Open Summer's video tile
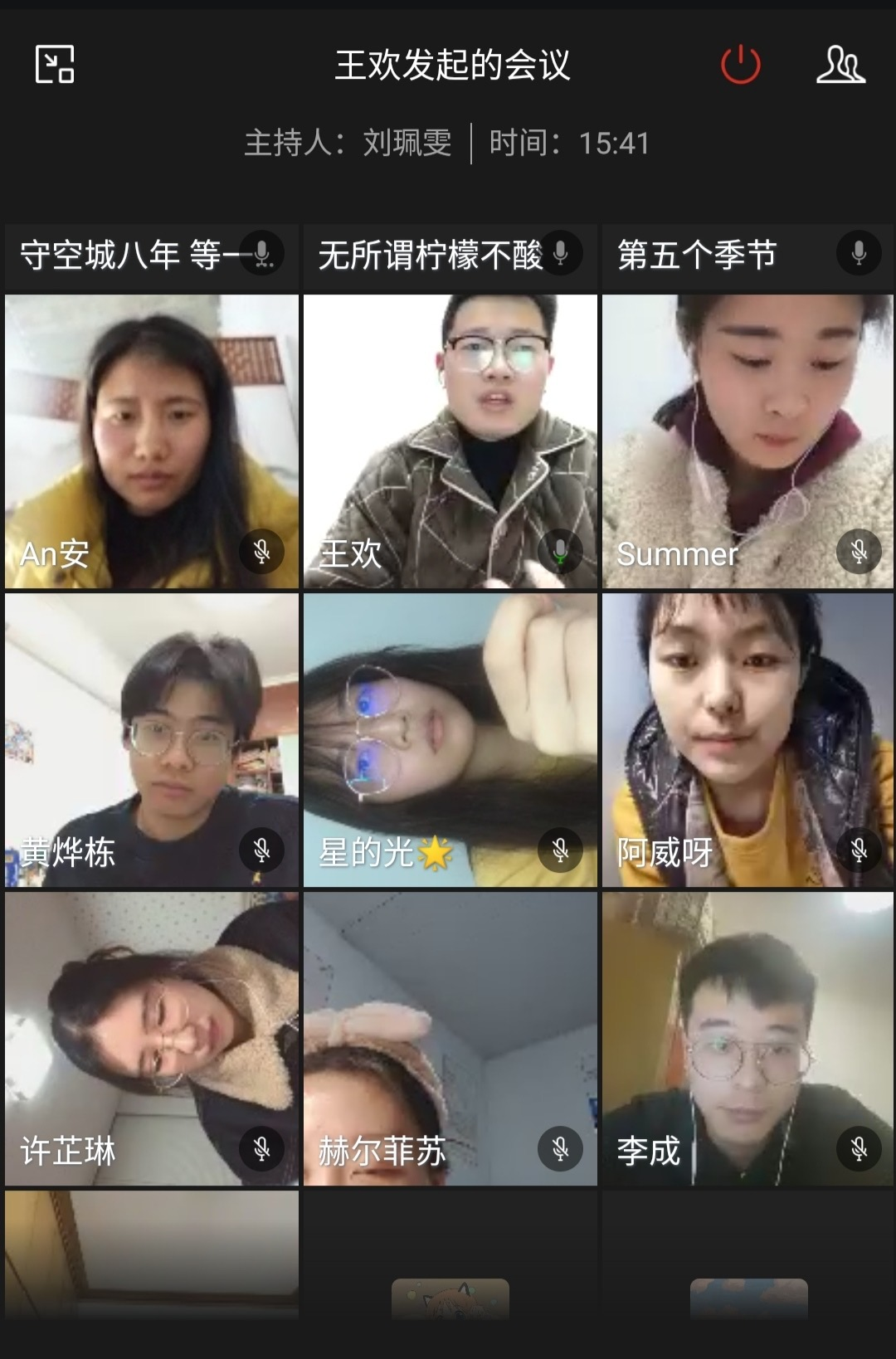Image resolution: width=896 pixels, height=1359 pixels. coord(747,441)
